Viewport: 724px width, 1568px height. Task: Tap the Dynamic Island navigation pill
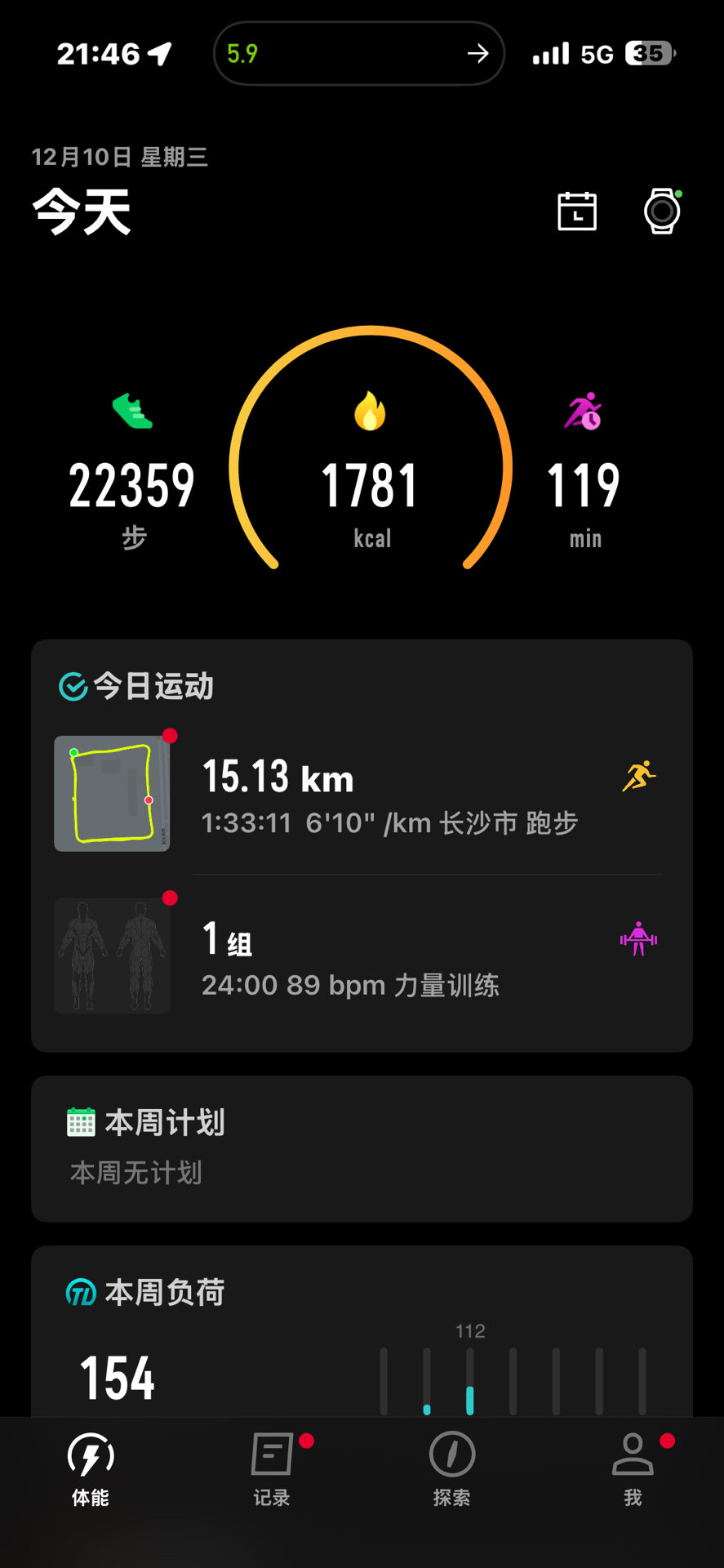tap(358, 54)
